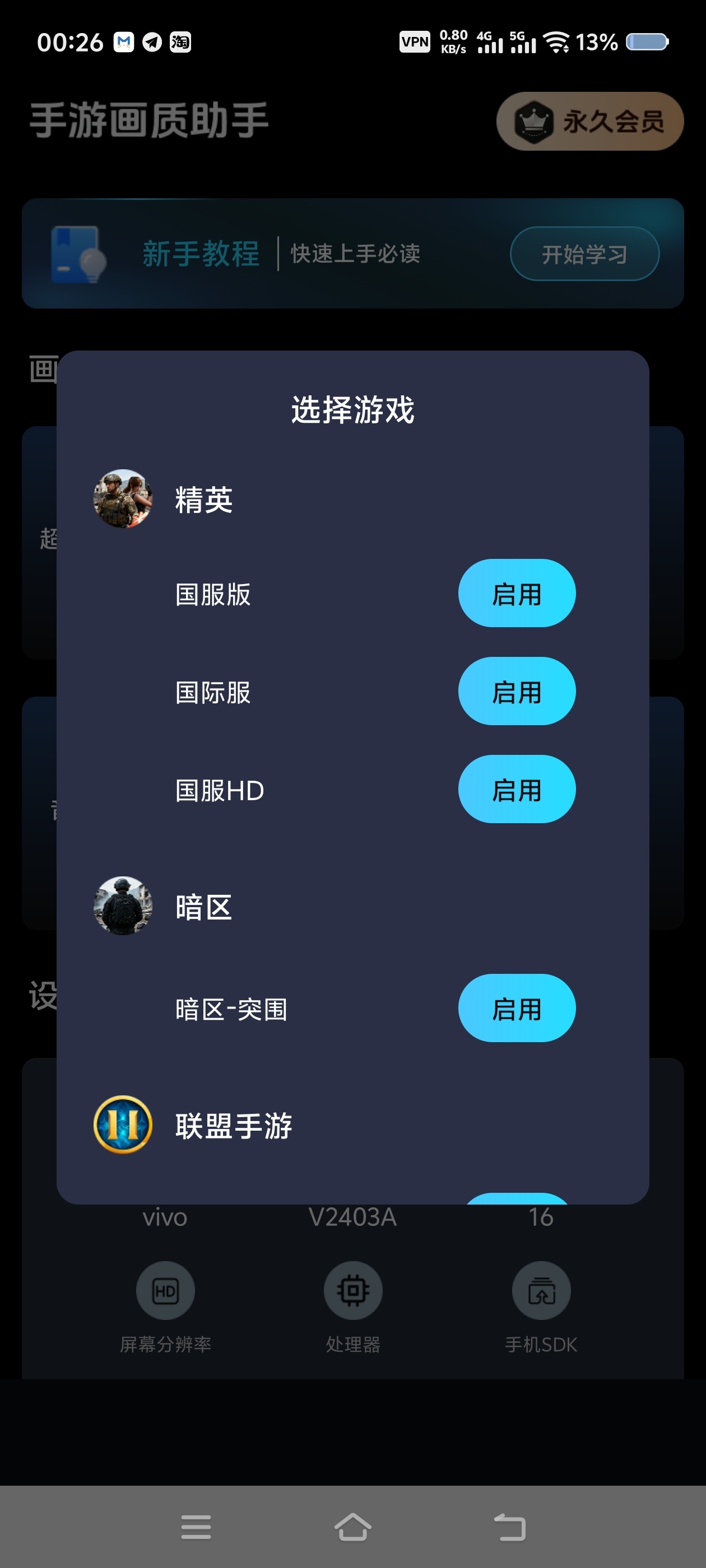Enable the 国服版 game option
The image size is (706, 1568).
[517, 593]
